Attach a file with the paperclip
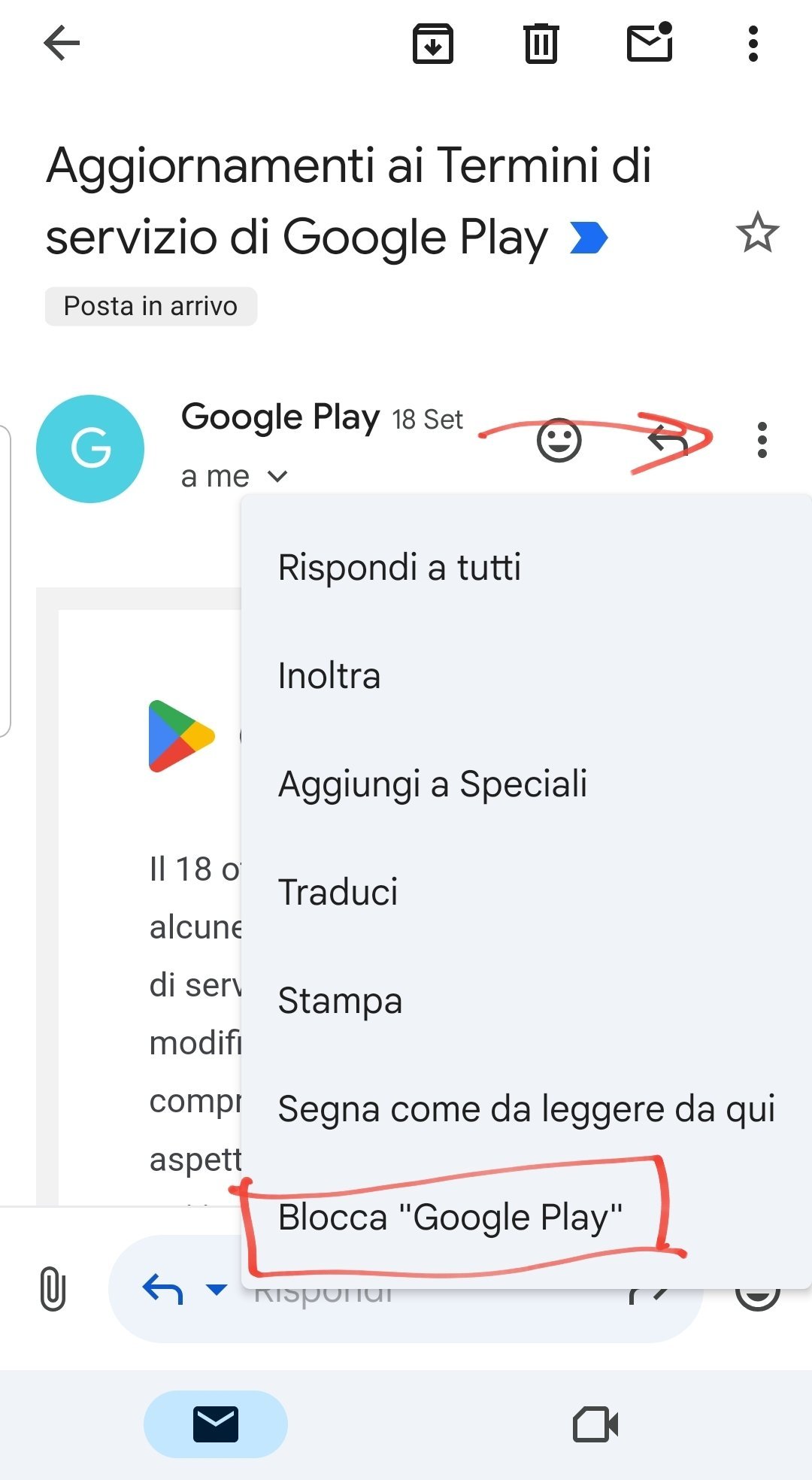The image size is (812, 1480). [53, 1288]
